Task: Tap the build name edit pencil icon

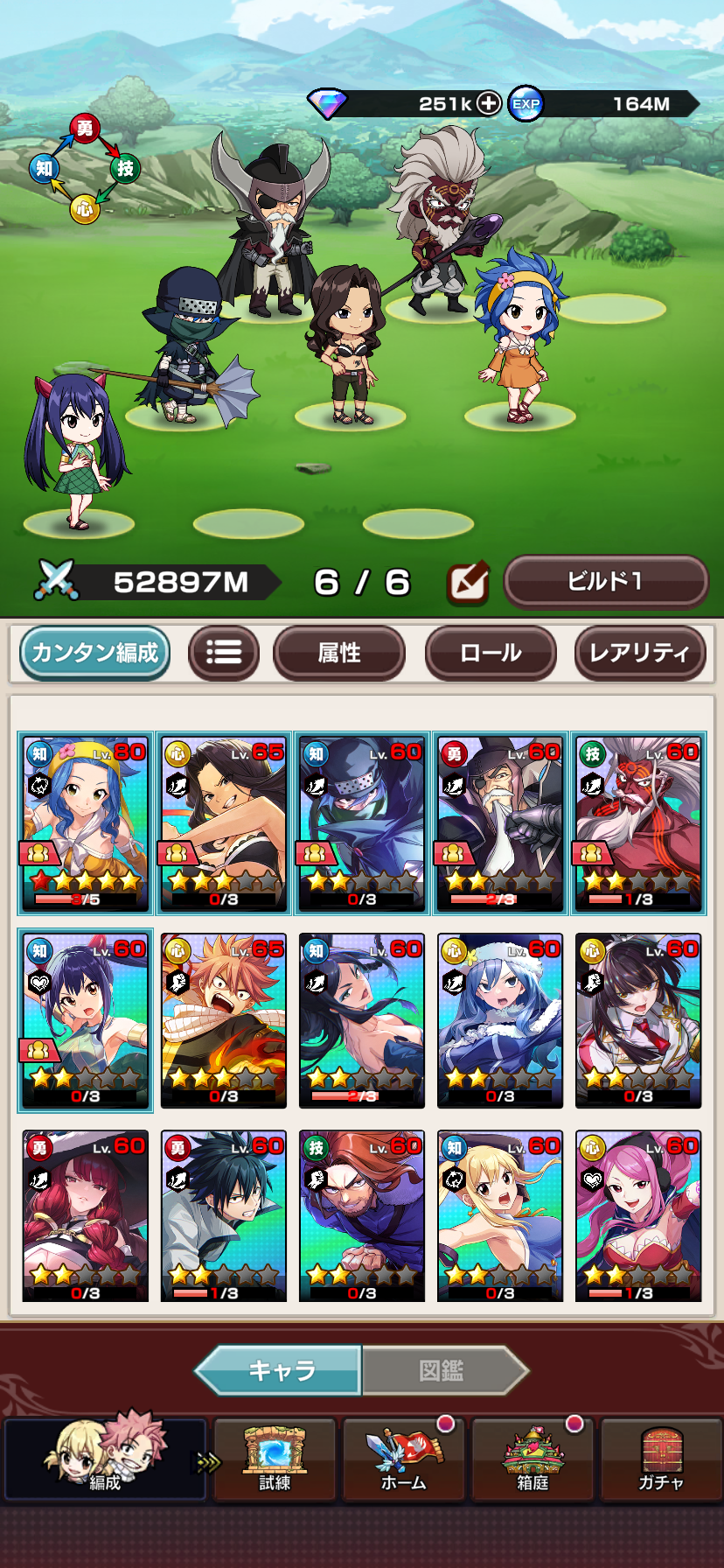Action: click(x=468, y=582)
